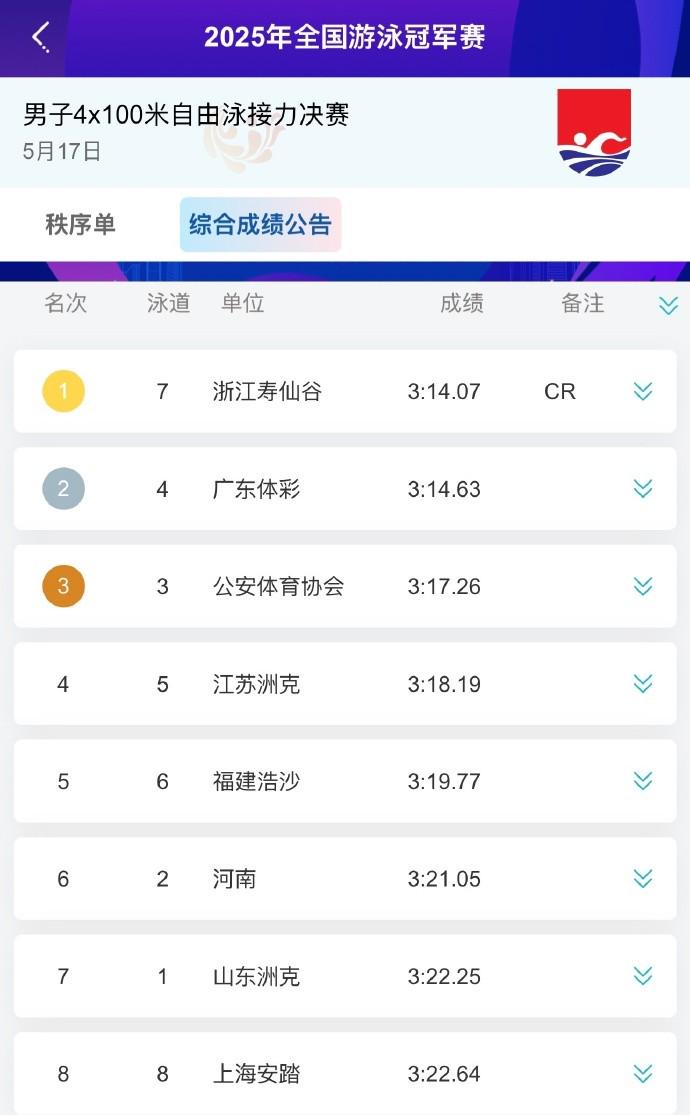Go back using the top-left arrow
Image resolution: width=690 pixels, height=1115 pixels.
tap(41, 36)
